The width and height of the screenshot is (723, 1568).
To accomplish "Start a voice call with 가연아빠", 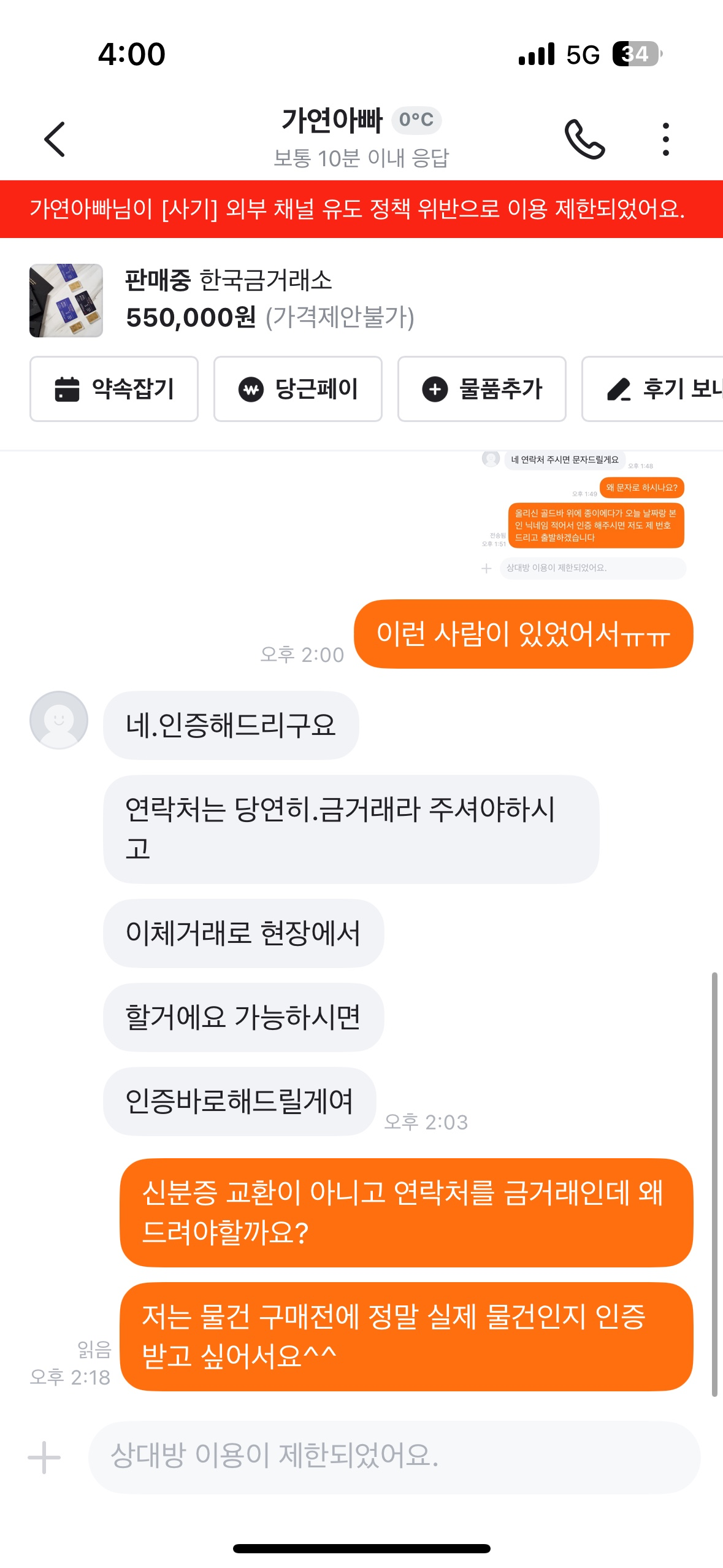I will (x=584, y=139).
